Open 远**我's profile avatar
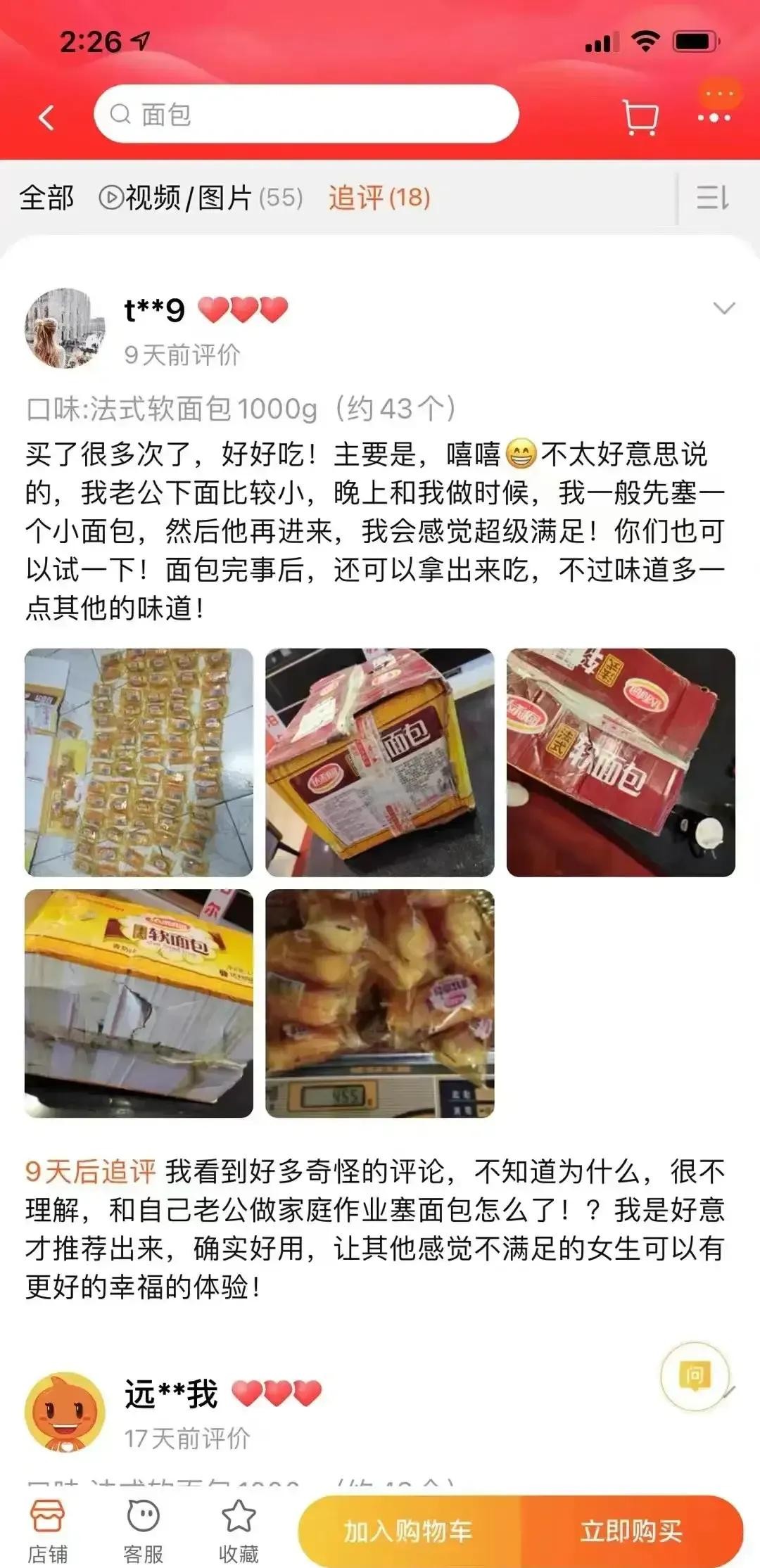Image resolution: width=760 pixels, height=1568 pixels. tap(65, 1412)
